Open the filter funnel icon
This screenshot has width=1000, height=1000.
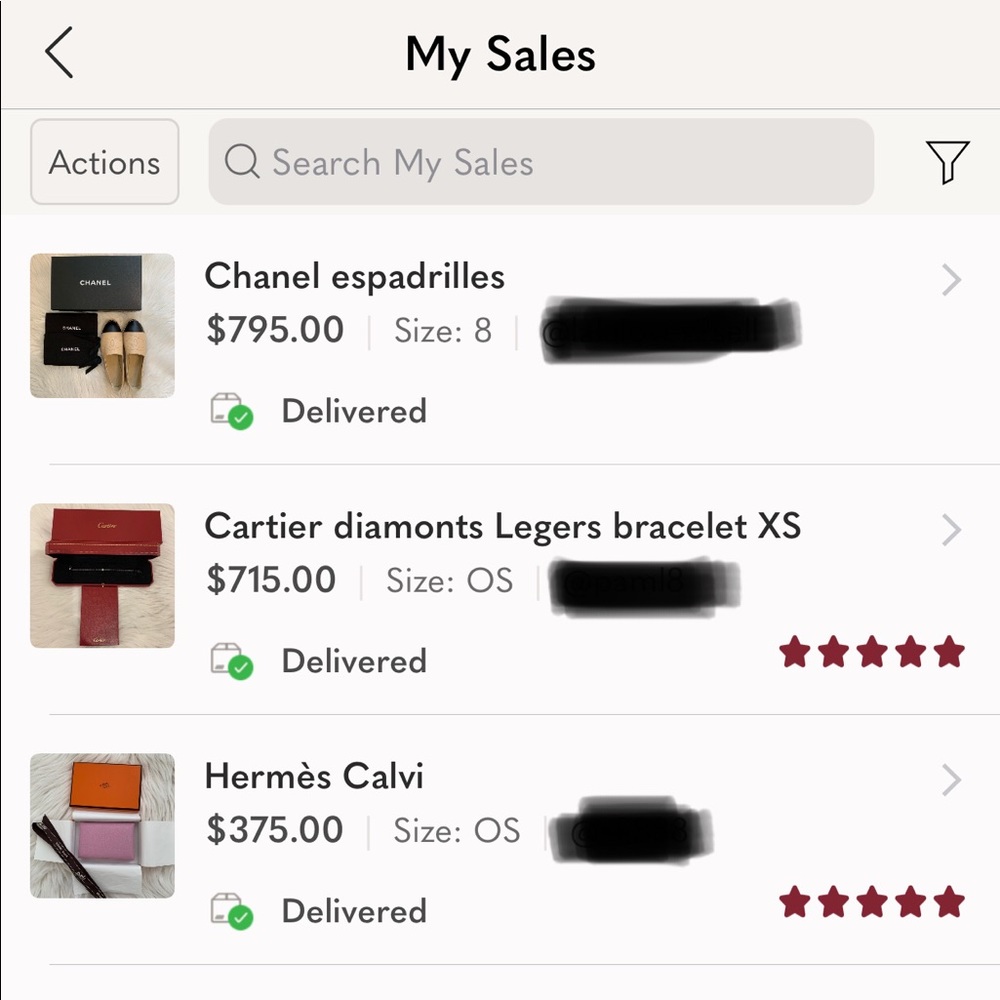coord(946,162)
